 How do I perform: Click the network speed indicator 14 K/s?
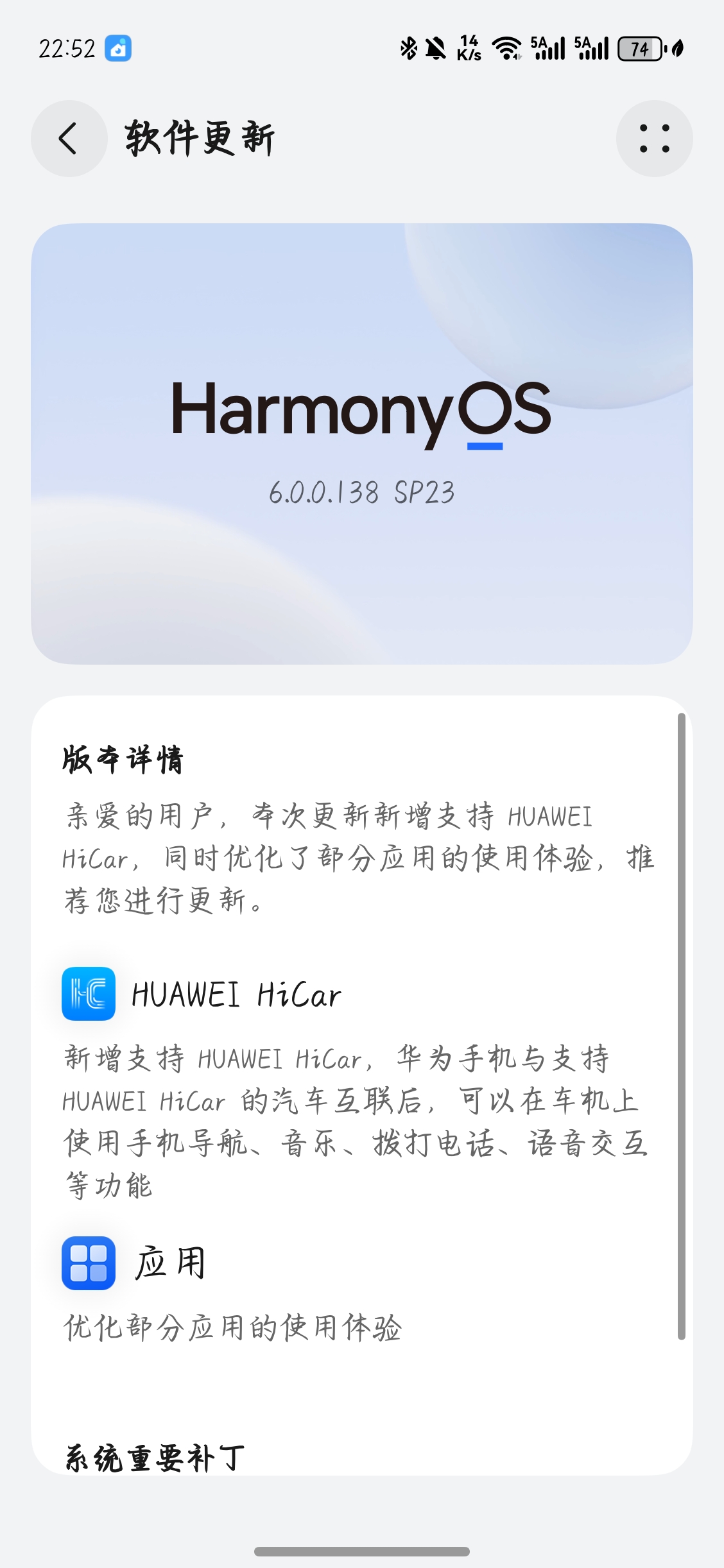tap(468, 47)
